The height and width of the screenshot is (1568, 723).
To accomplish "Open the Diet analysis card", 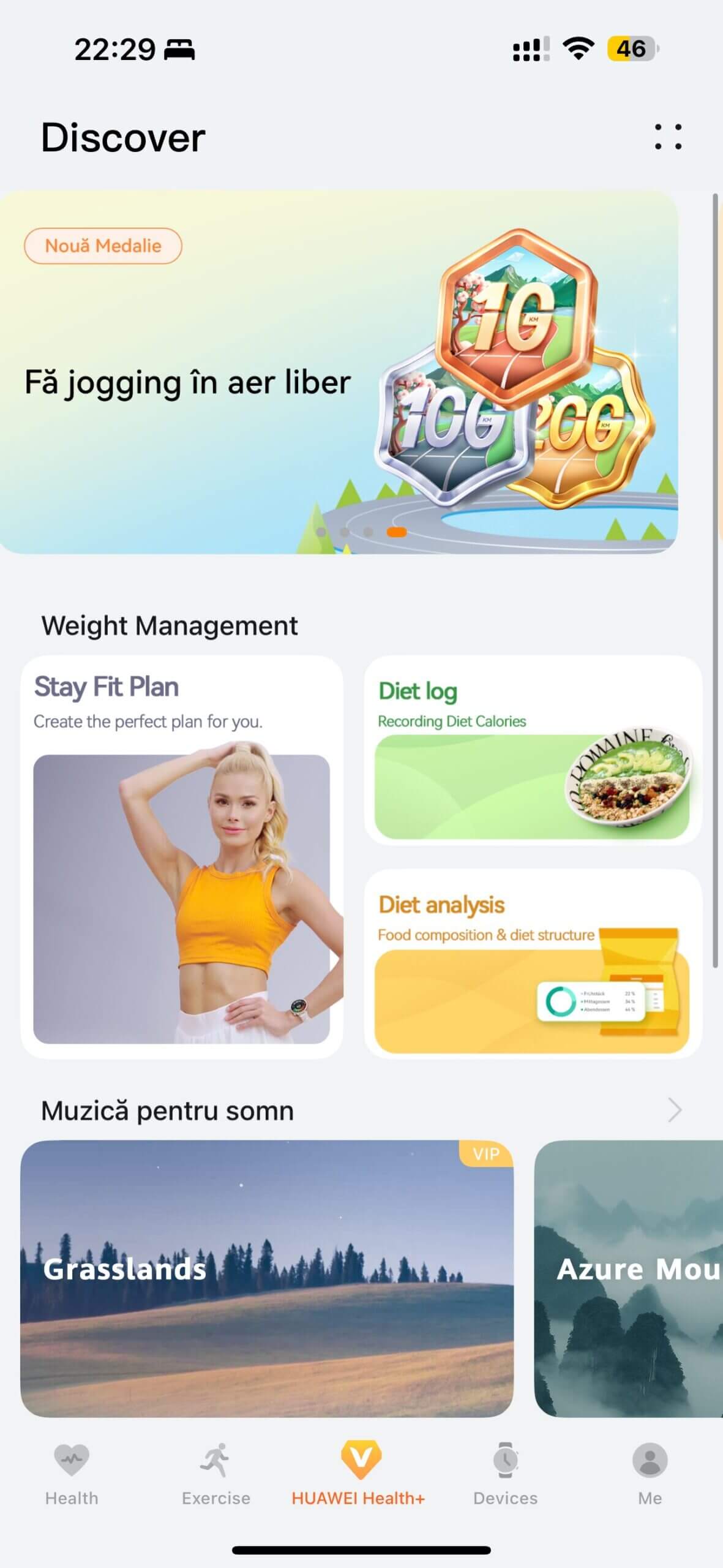I will point(533,963).
